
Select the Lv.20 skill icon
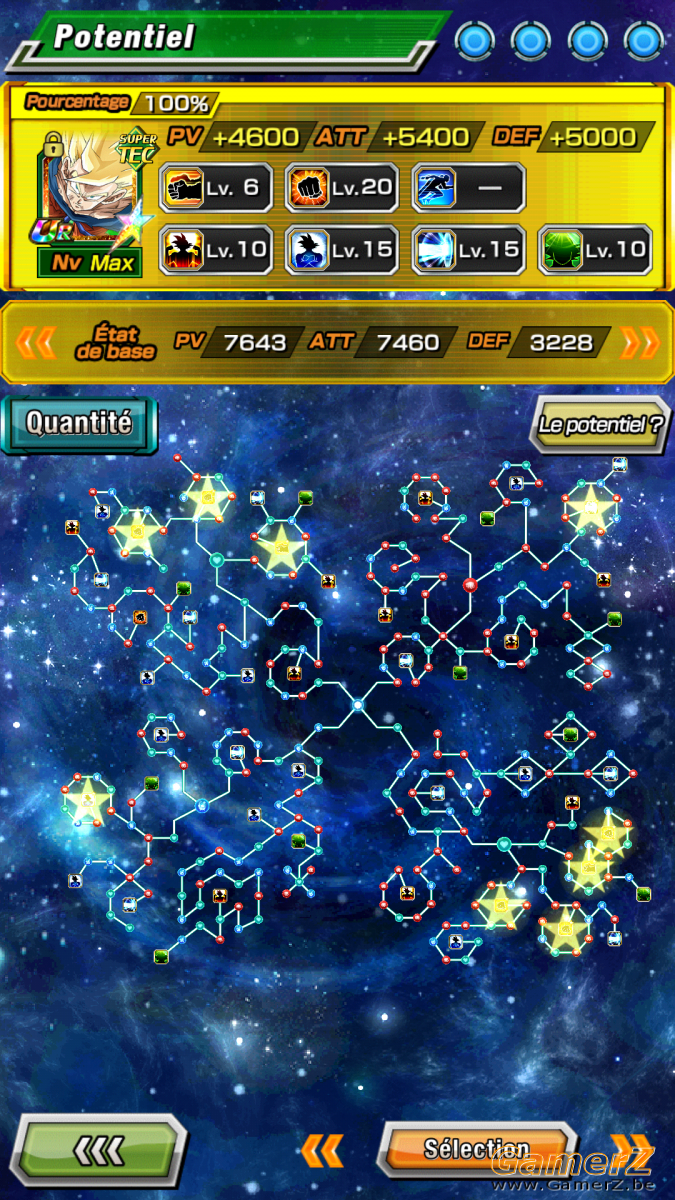pos(342,188)
